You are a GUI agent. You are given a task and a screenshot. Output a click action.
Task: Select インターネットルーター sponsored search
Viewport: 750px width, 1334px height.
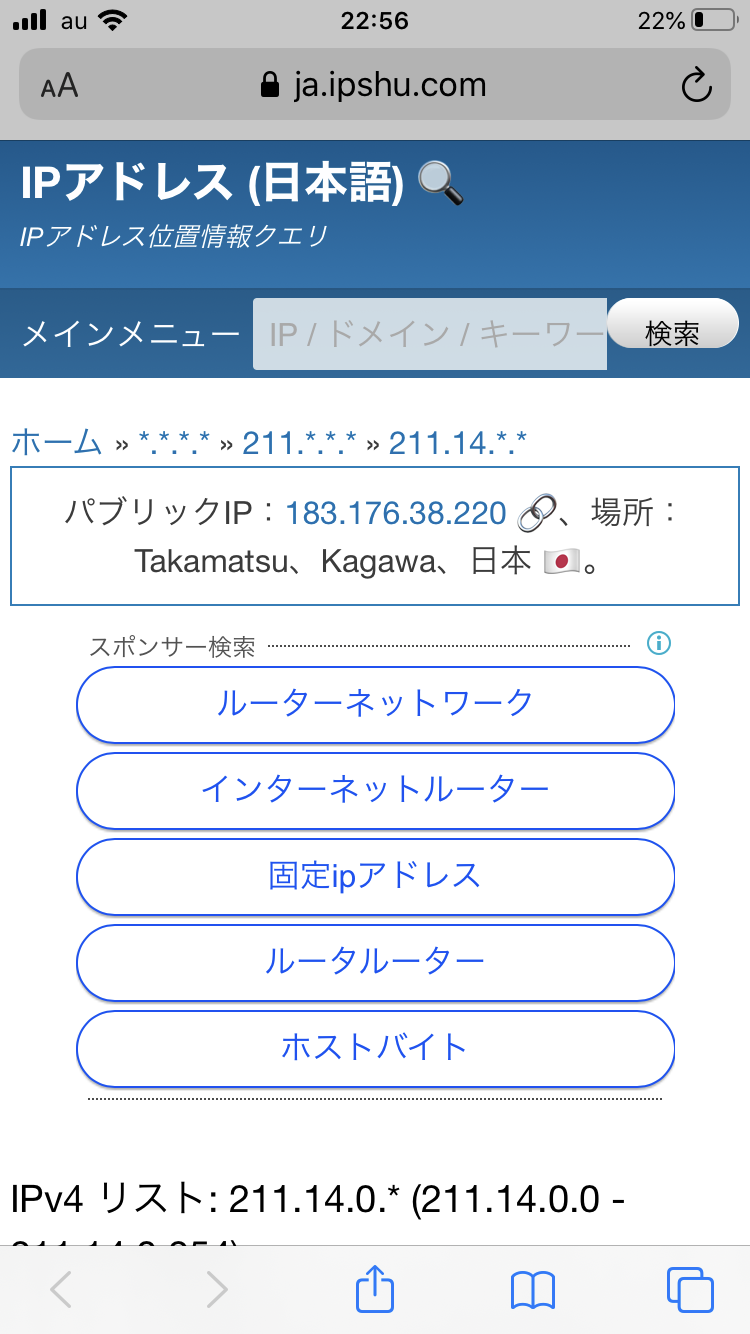pos(375,790)
